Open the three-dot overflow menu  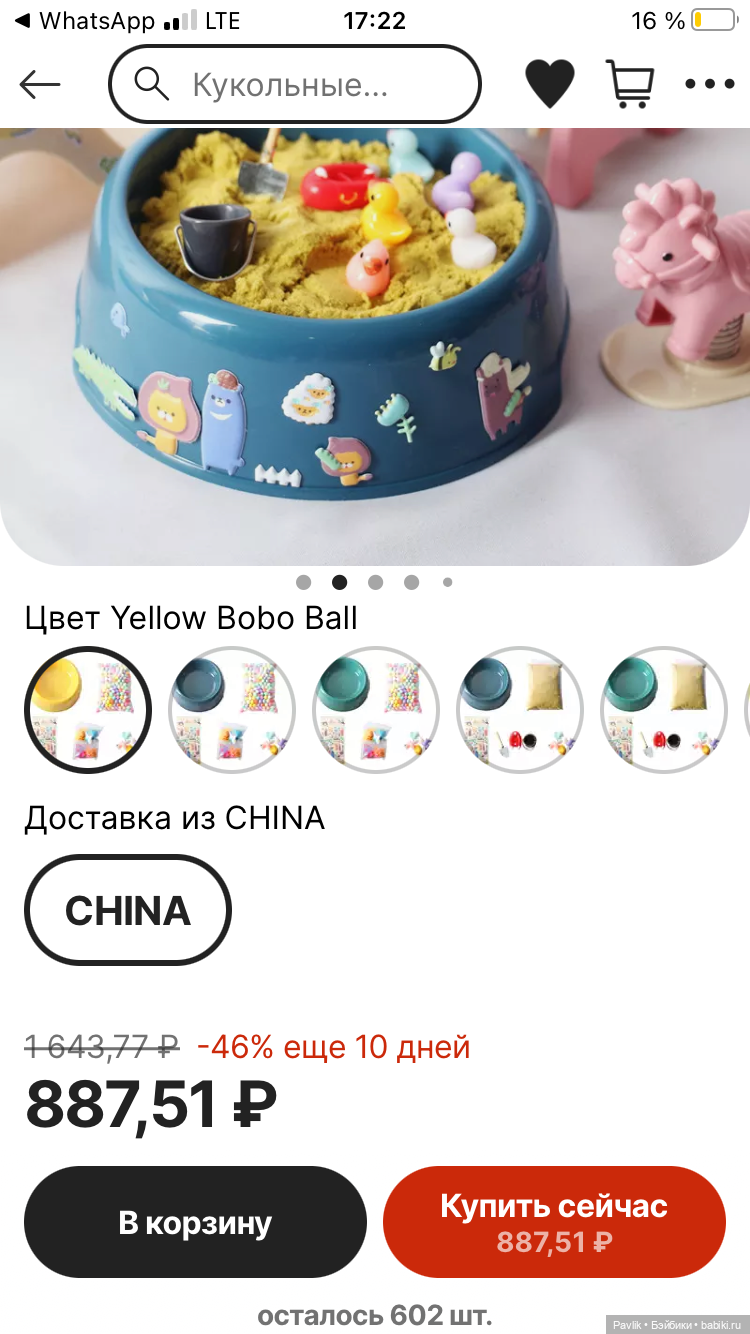click(709, 84)
